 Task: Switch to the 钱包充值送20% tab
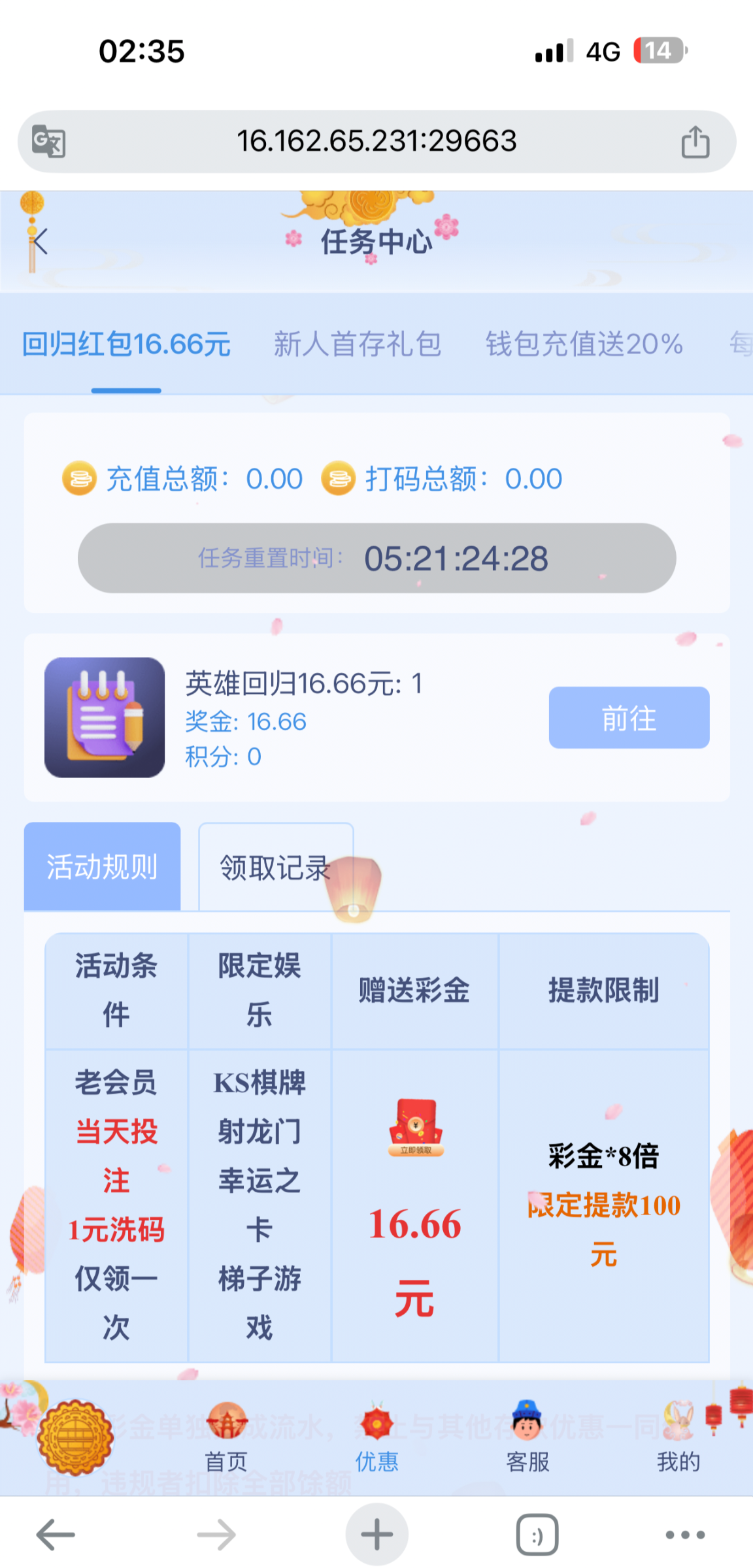coord(584,344)
